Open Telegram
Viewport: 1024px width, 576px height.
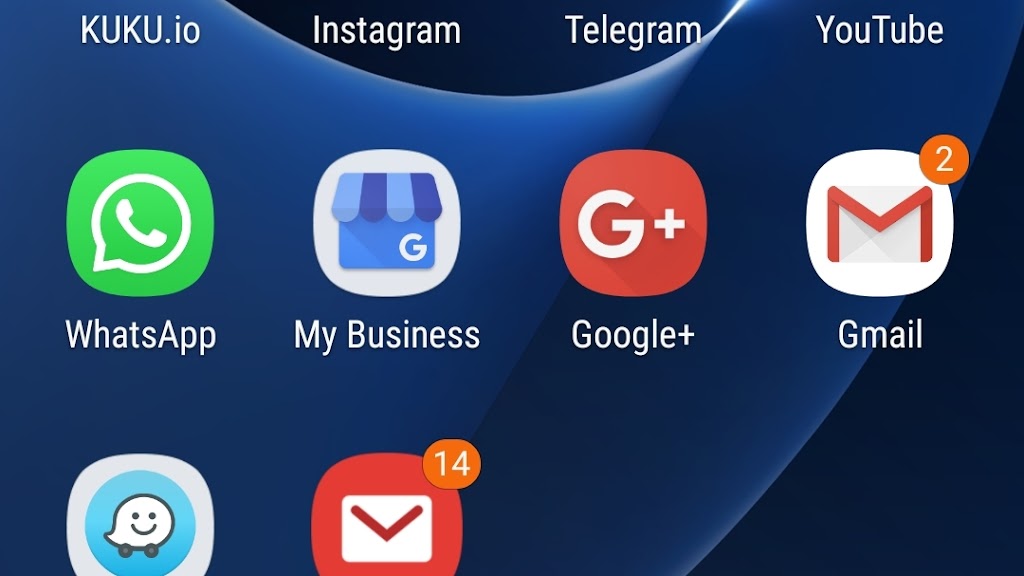[632, 30]
